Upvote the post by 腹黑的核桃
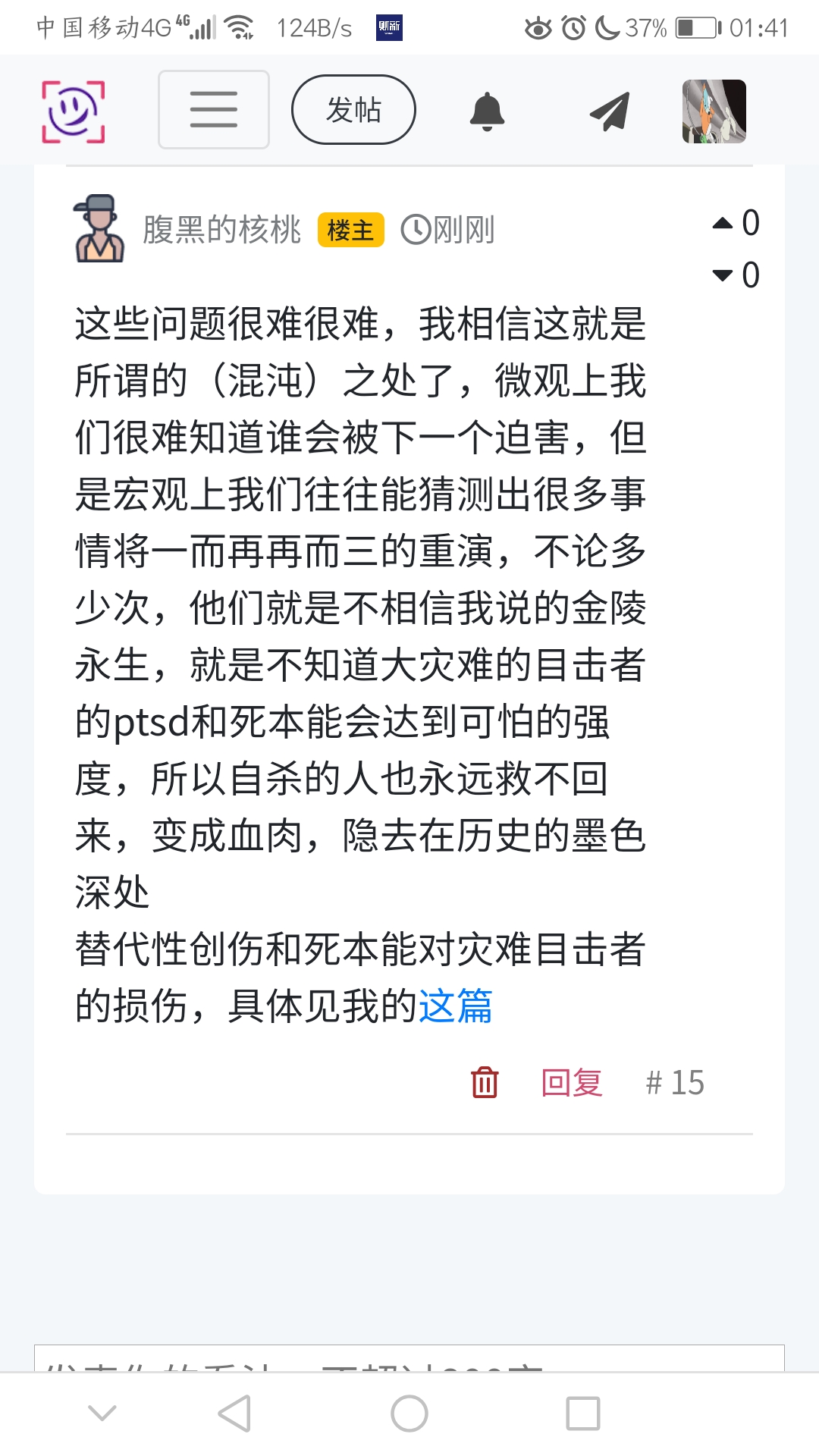 pos(723,223)
